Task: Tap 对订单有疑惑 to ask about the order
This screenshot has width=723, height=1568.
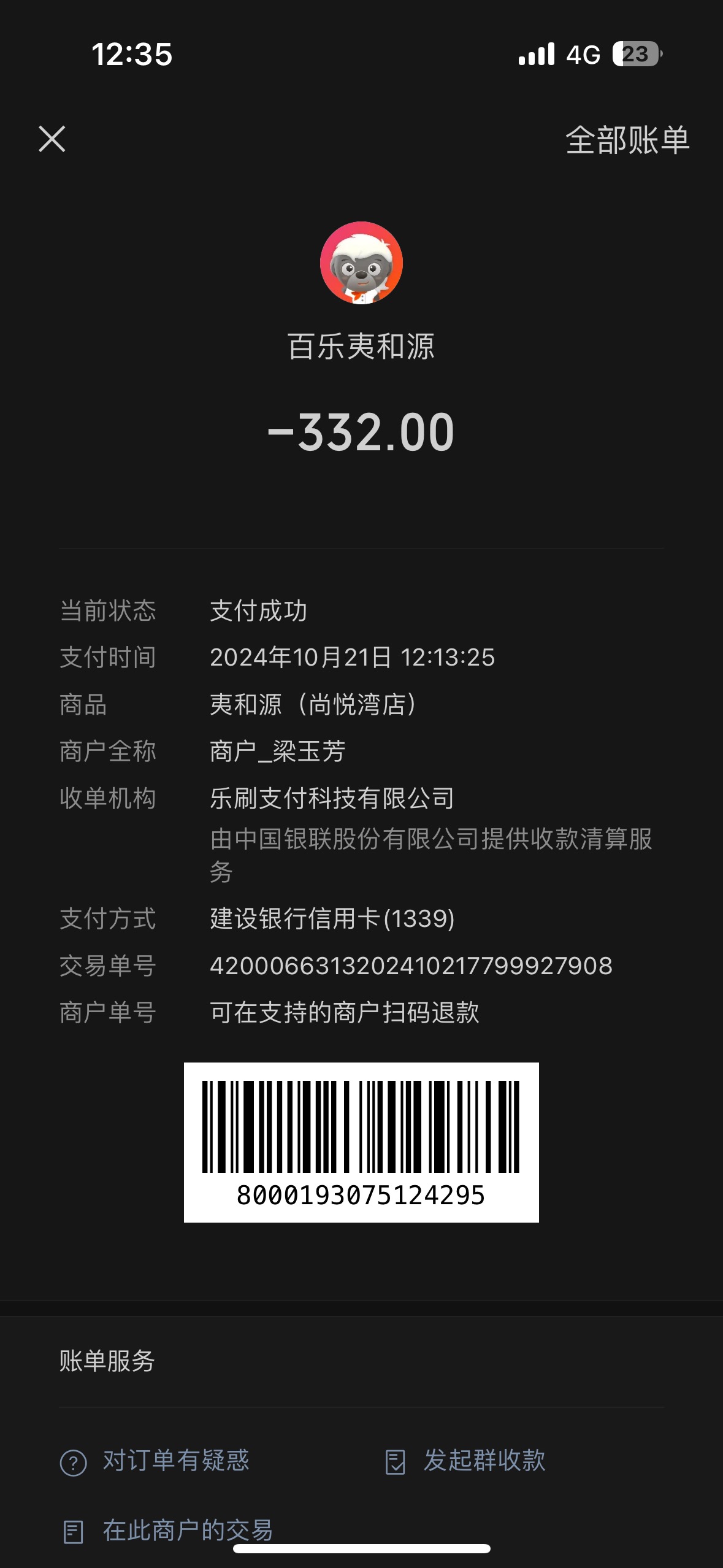Action: [155, 1461]
